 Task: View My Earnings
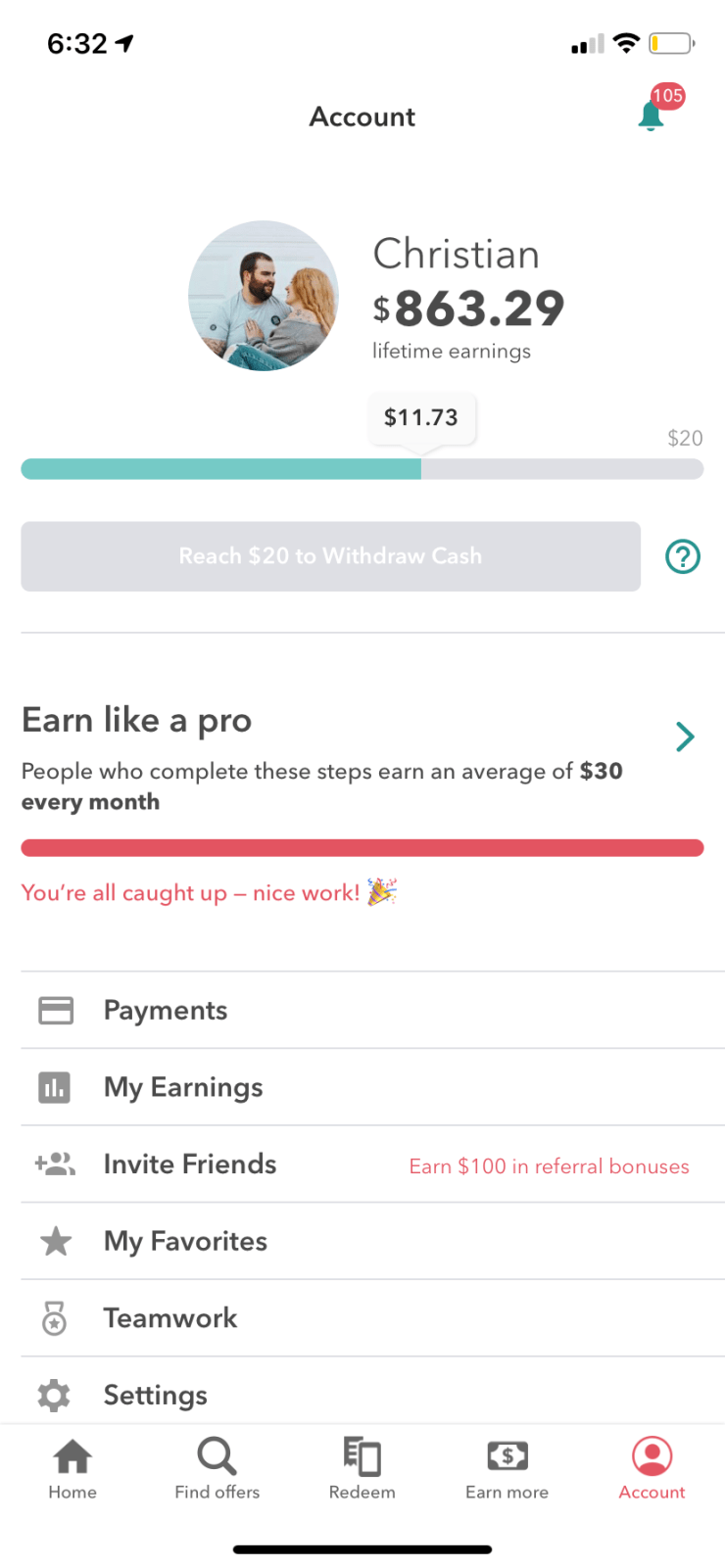click(x=183, y=1087)
